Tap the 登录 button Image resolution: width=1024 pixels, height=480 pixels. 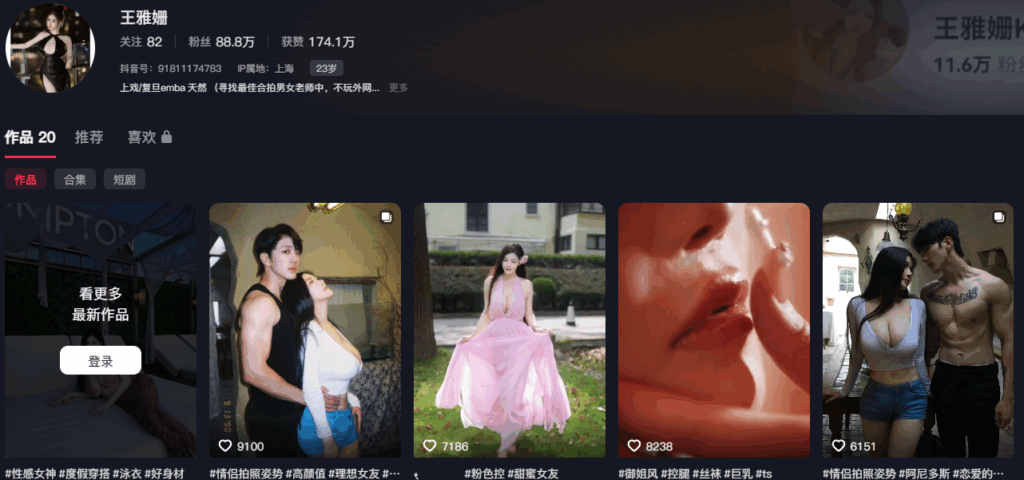click(x=100, y=361)
